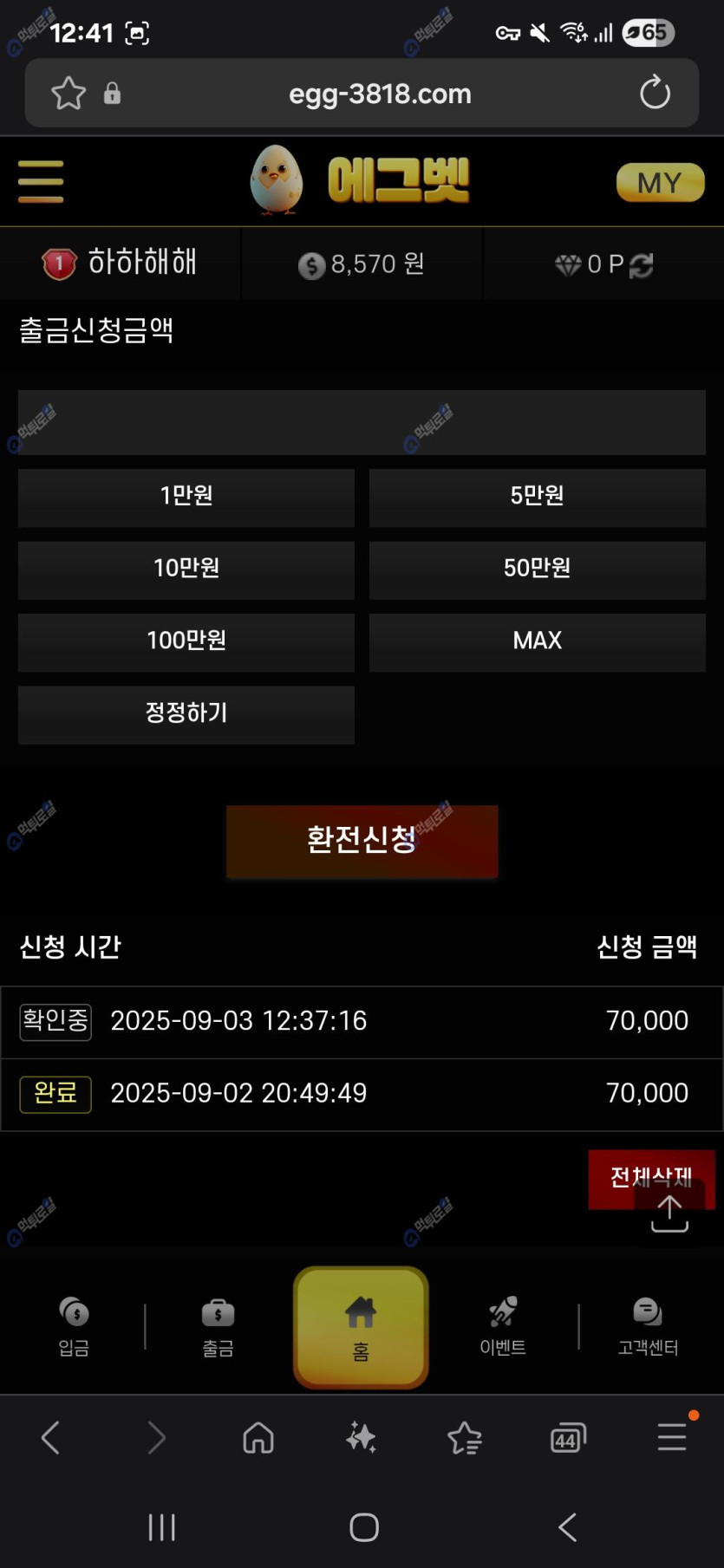Open the hamburger drawer menu
This screenshot has width=724, height=1568.
[x=41, y=181]
